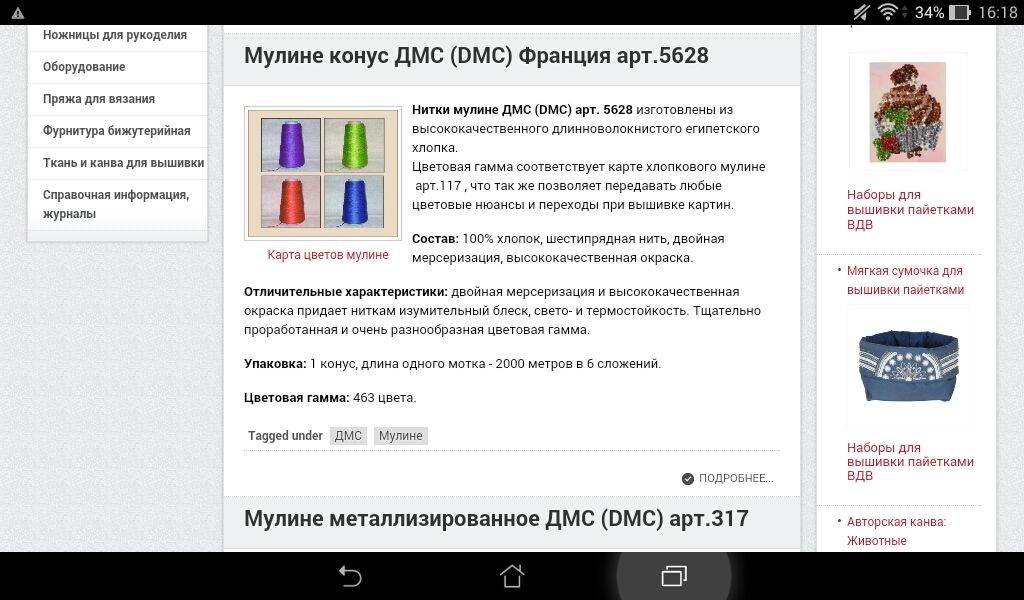The width and height of the screenshot is (1024, 600).
Task: Open Справочная информация, журналы section
Action: click(x=116, y=204)
